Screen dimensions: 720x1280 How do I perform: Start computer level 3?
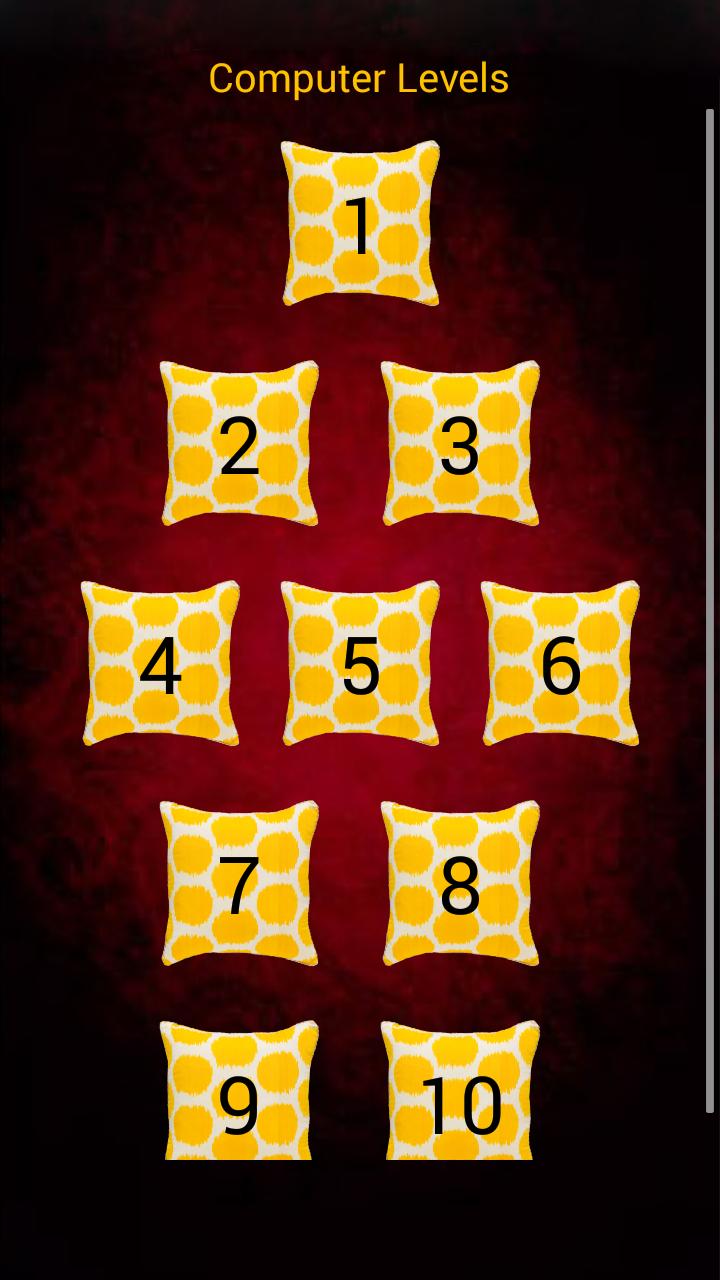(460, 444)
